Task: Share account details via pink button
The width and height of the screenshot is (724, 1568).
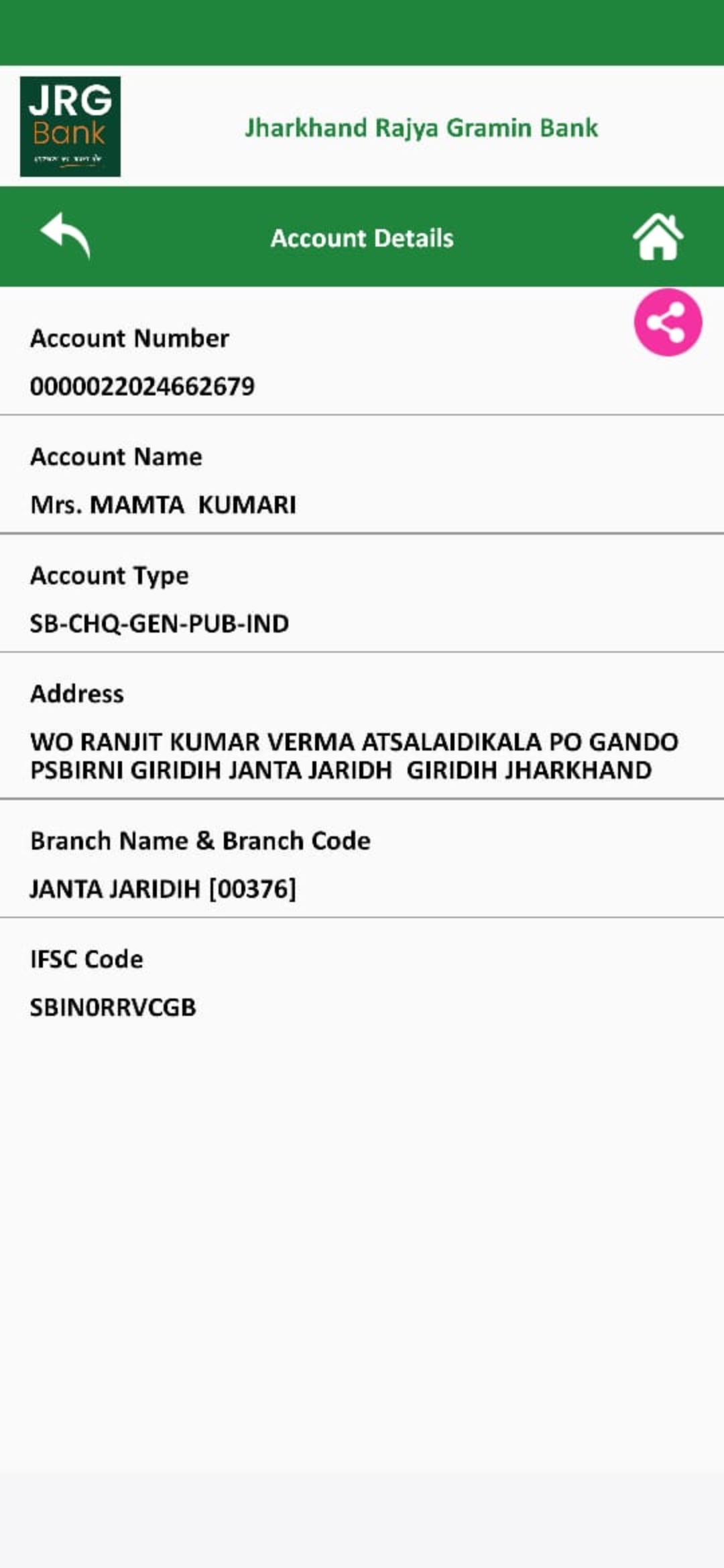Action: (x=668, y=322)
